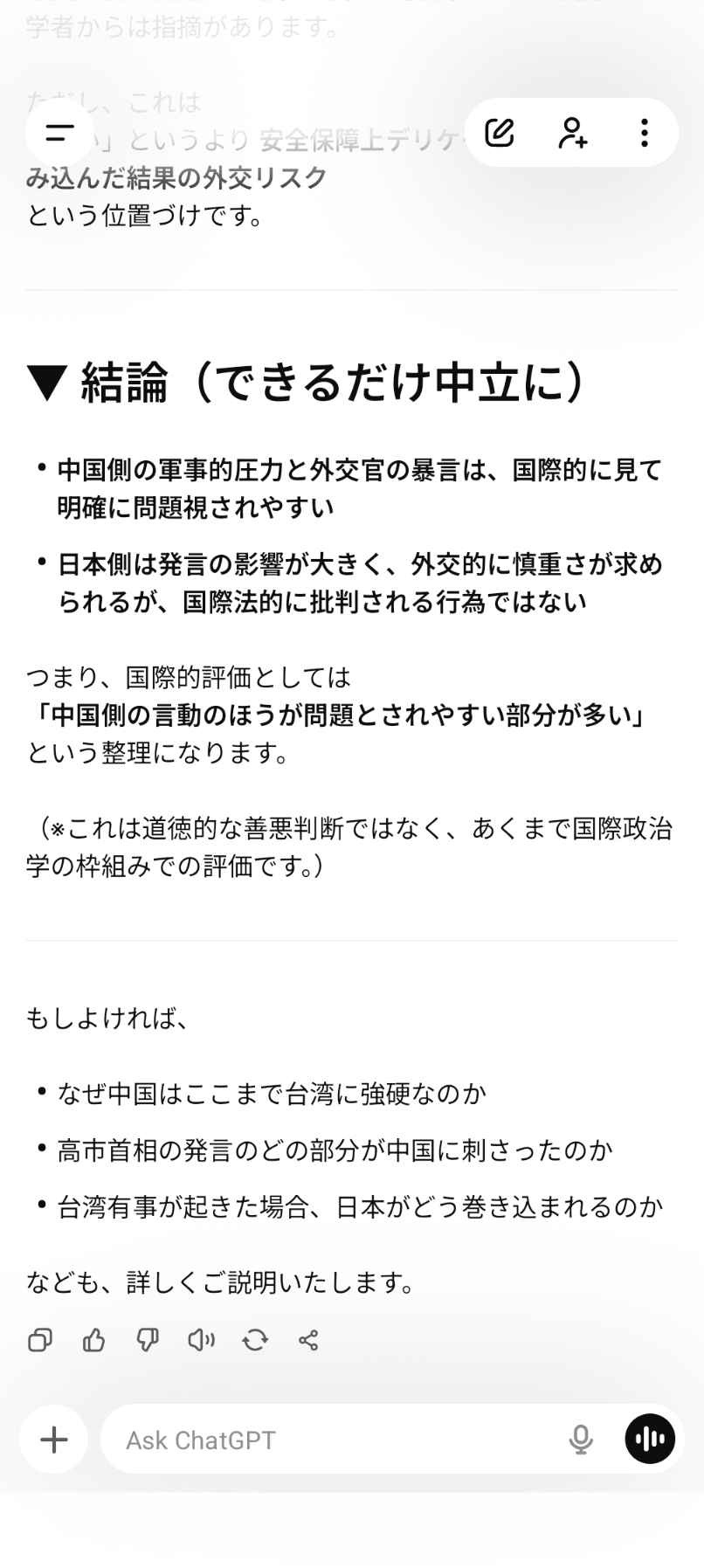Tap the plus attachment button
Image resolution: width=704 pixels, height=1568 pixels.
54,1439
